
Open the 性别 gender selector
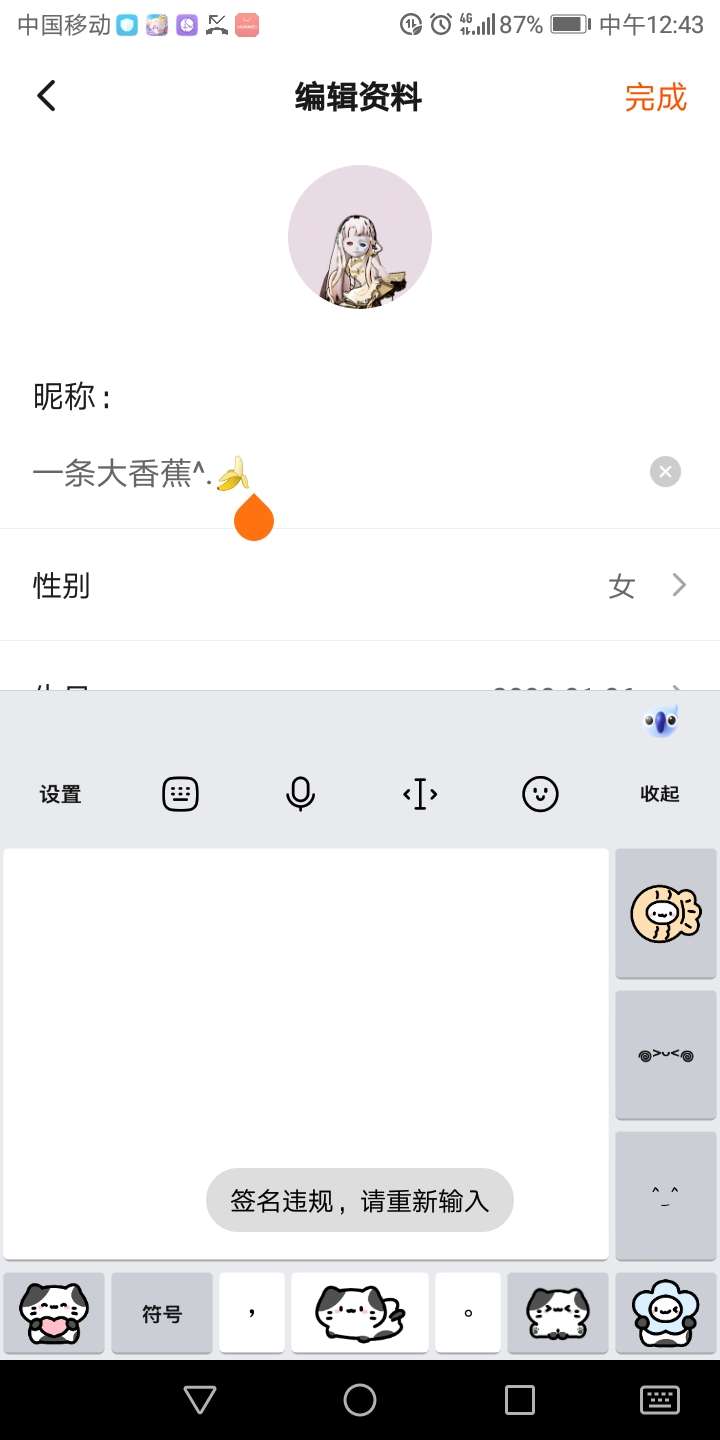pyautogui.click(x=360, y=585)
